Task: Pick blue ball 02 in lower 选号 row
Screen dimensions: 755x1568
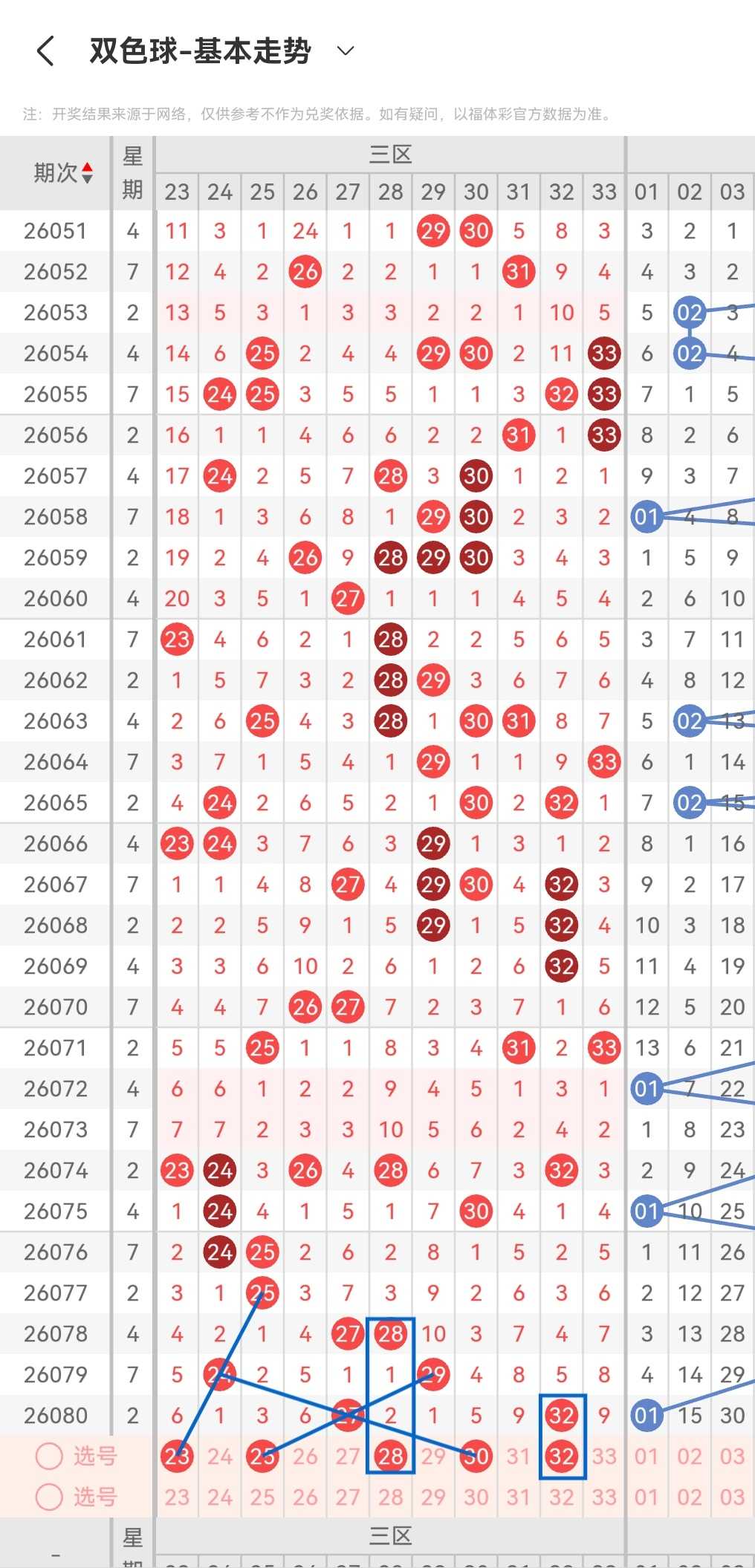Action: [690, 1497]
